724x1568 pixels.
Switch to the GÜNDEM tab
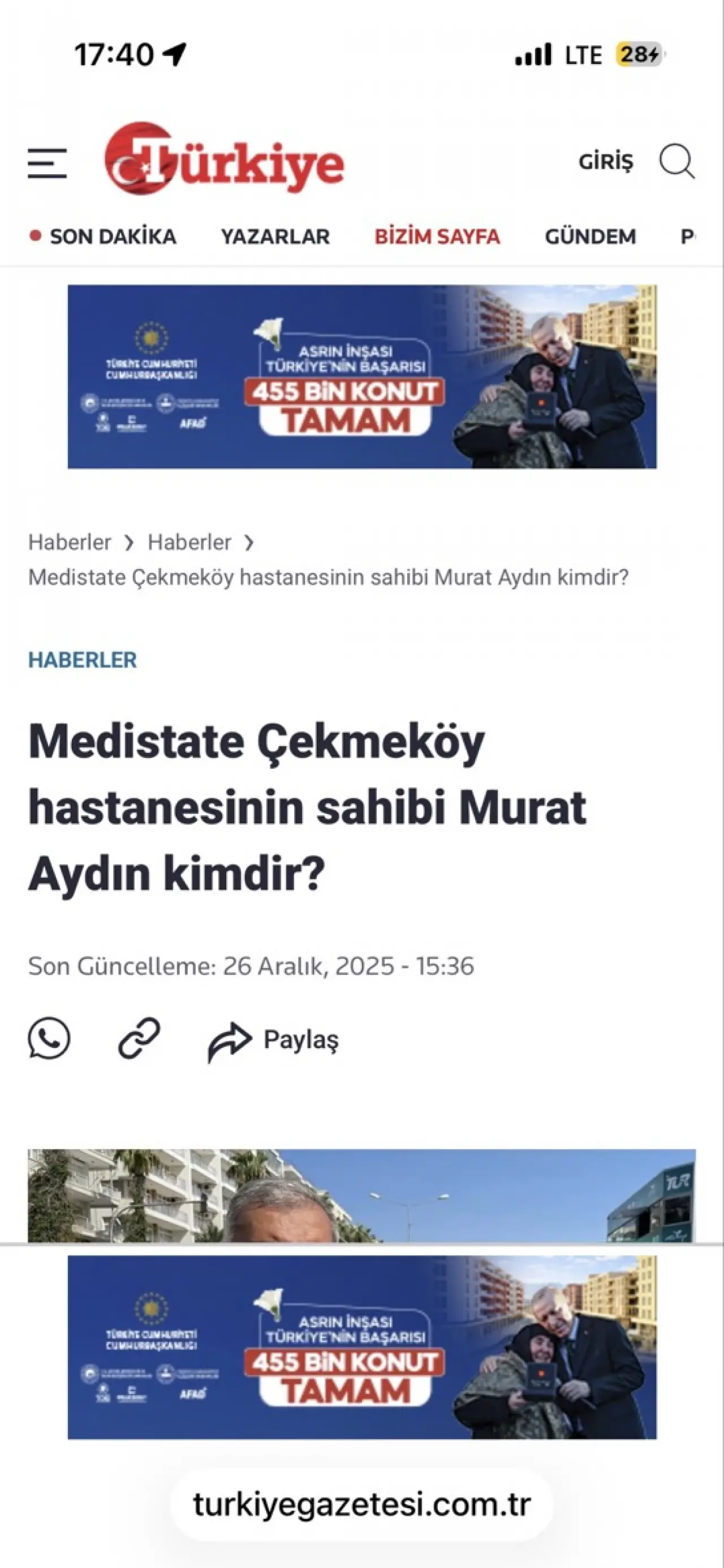coord(590,237)
